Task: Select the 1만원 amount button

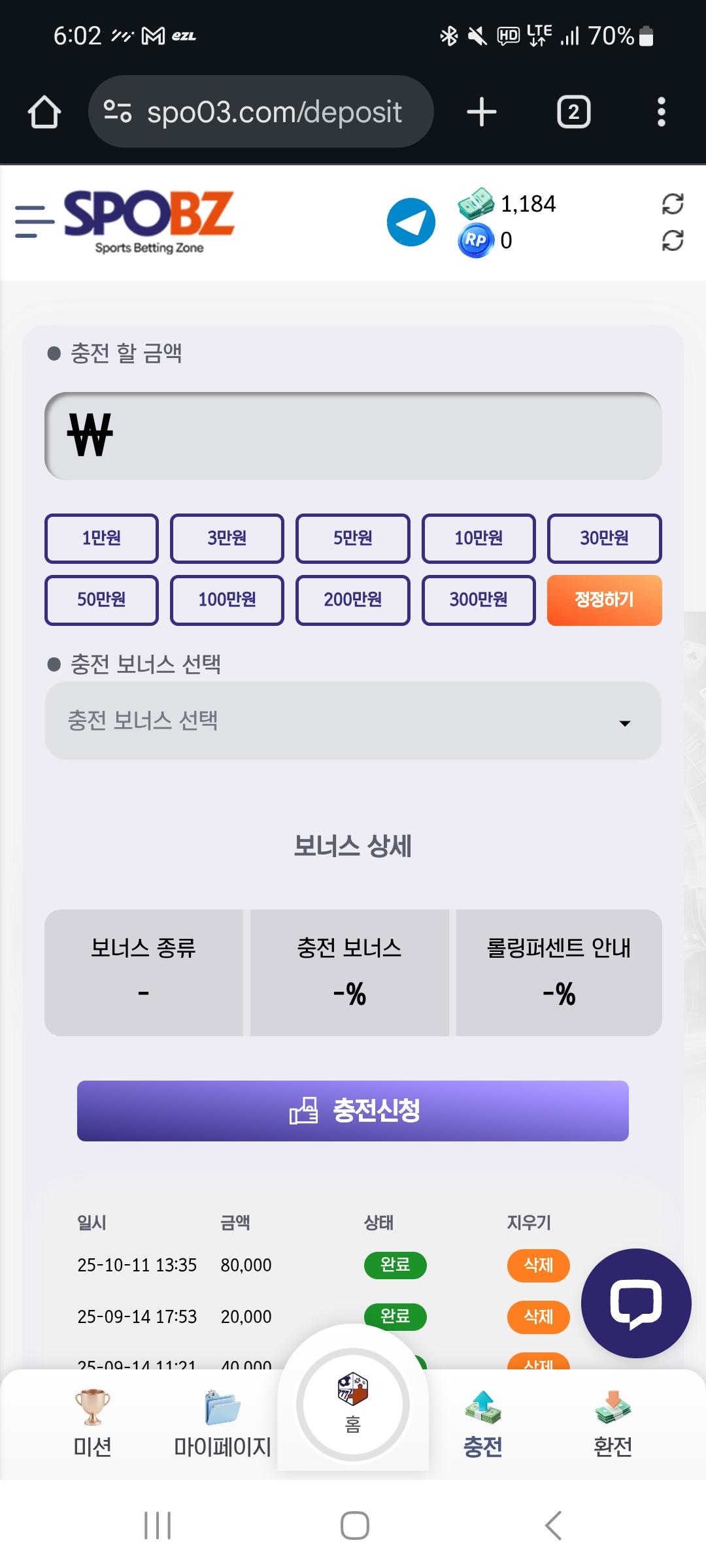Action: tap(101, 538)
